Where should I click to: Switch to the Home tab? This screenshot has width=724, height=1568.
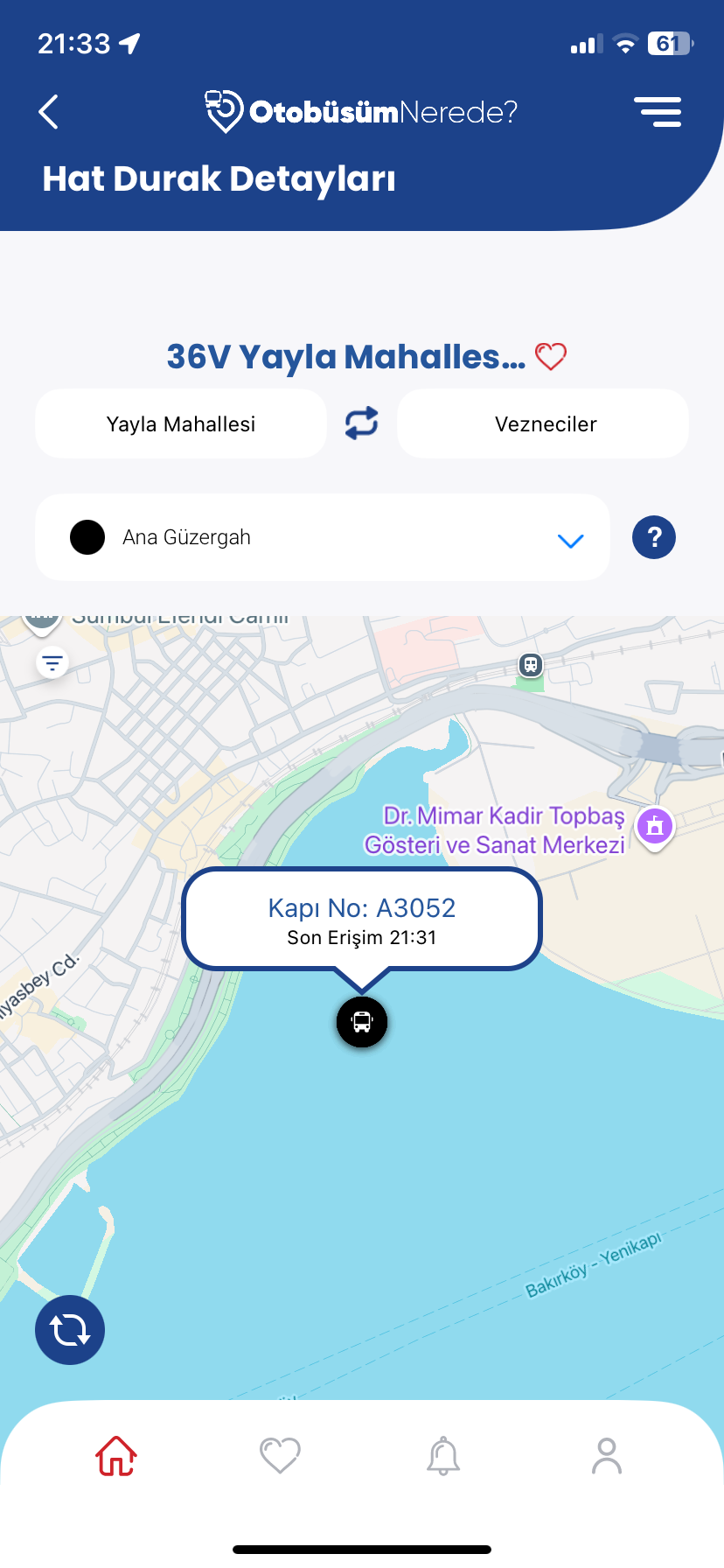click(x=116, y=1456)
